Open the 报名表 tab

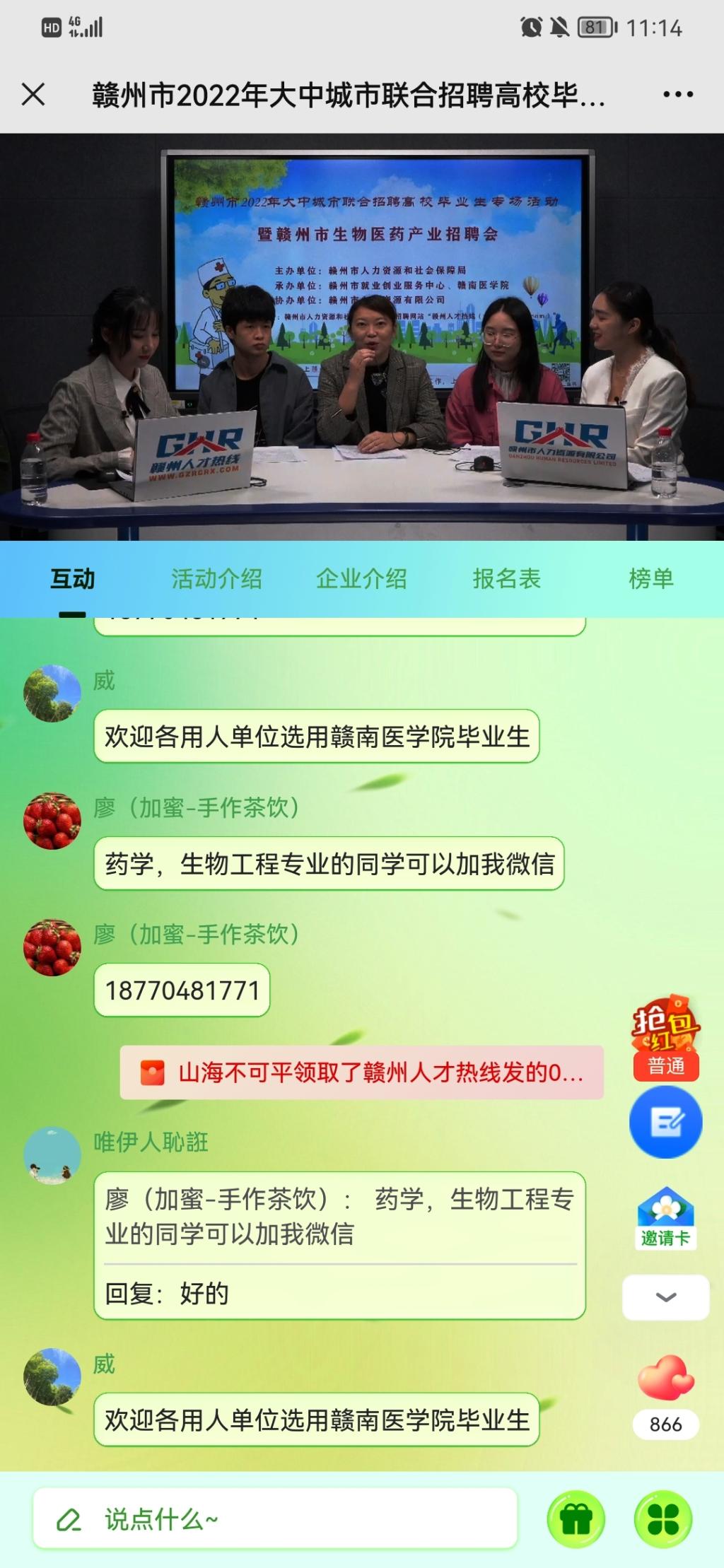506,579
